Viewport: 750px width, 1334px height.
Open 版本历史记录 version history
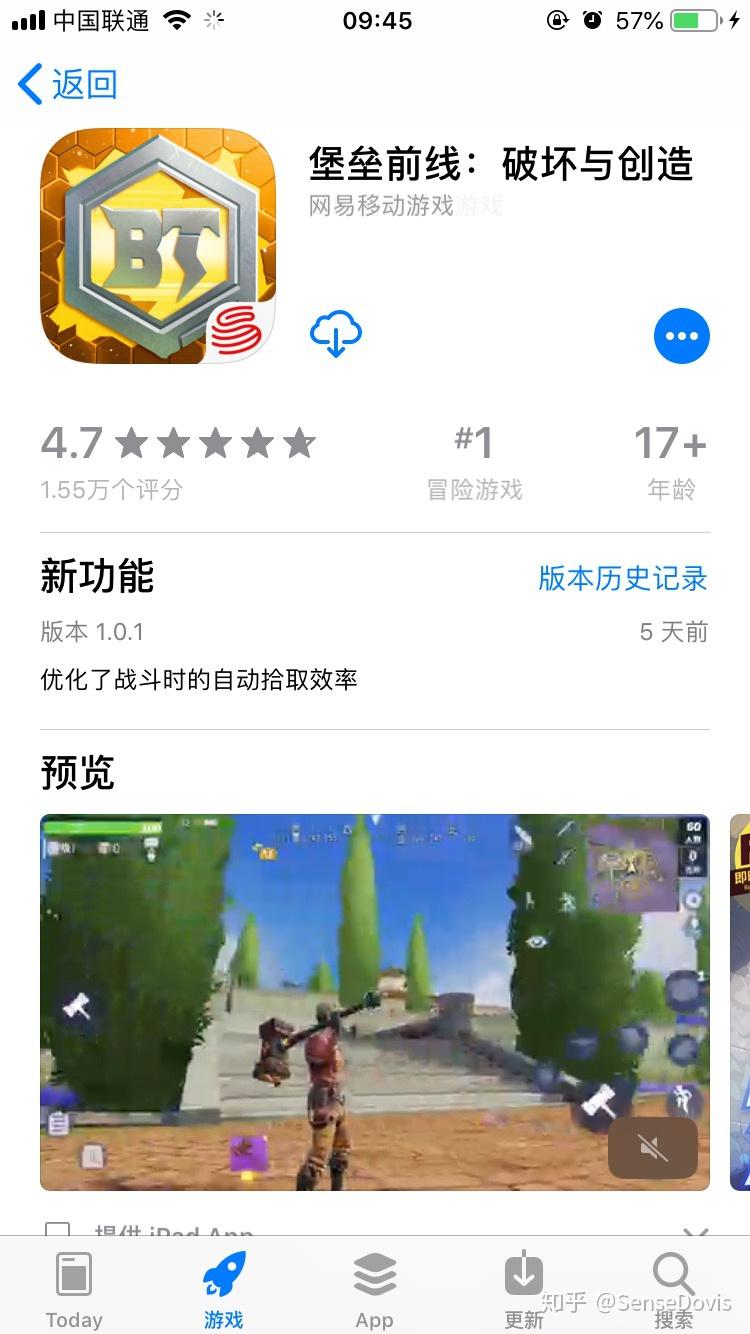coord(622,578)
